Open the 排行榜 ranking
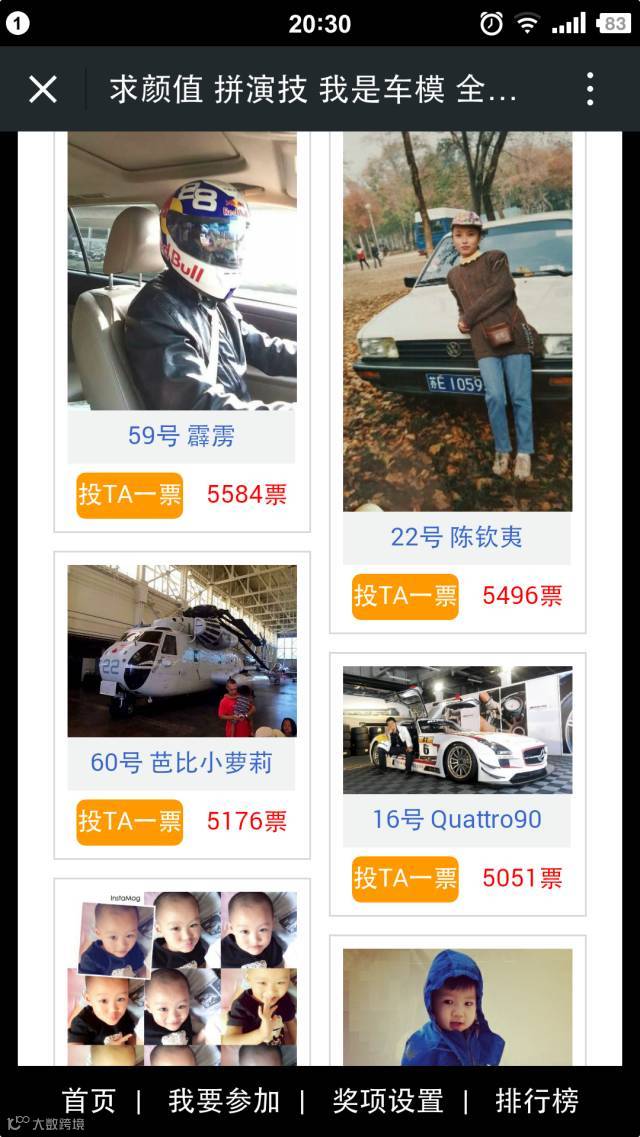This screenshot has width=640, height=1137. (537, 1101)
